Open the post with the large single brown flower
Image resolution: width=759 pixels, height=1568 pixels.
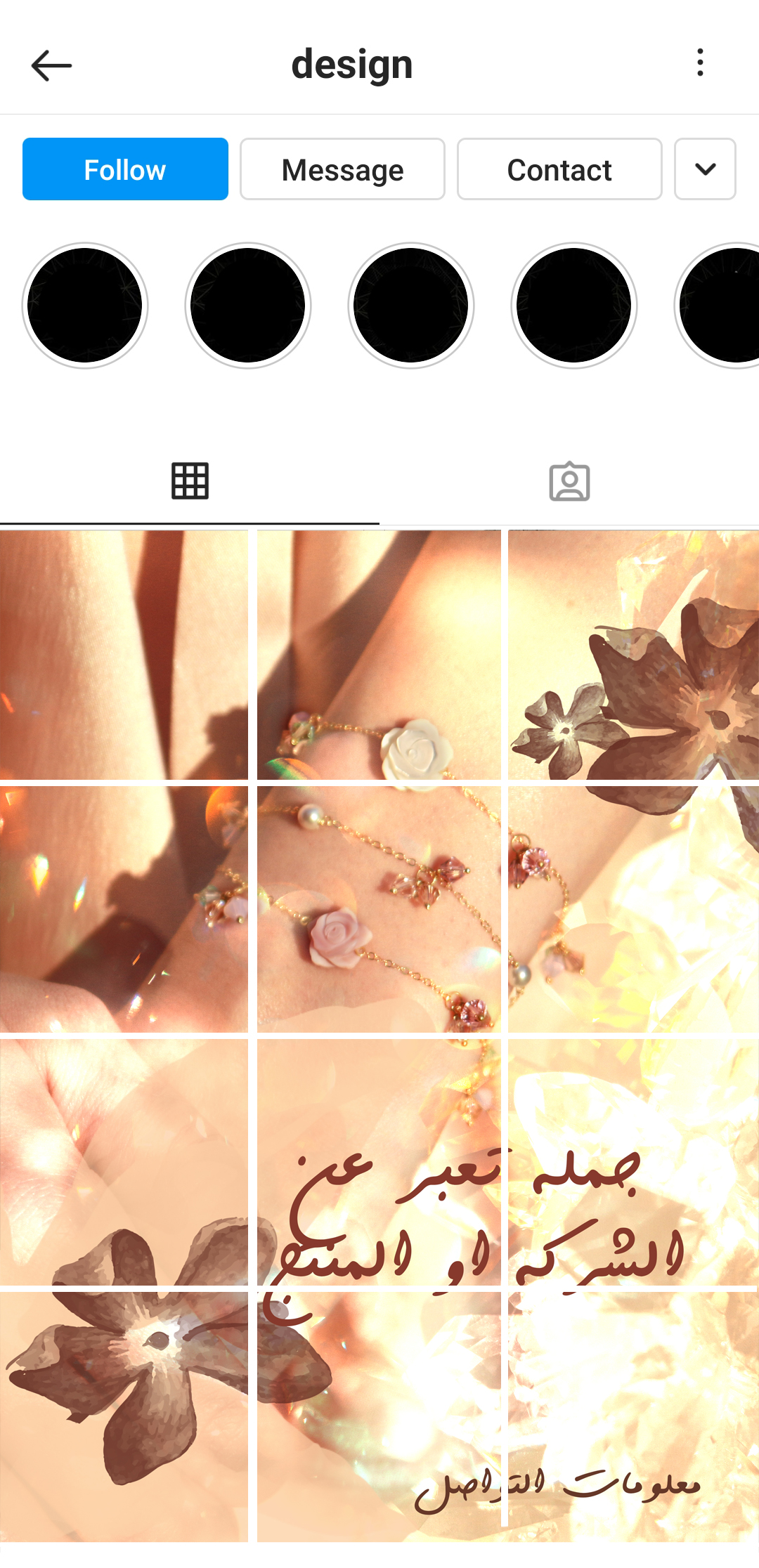pyautogui.click(x=124, y=1416)
